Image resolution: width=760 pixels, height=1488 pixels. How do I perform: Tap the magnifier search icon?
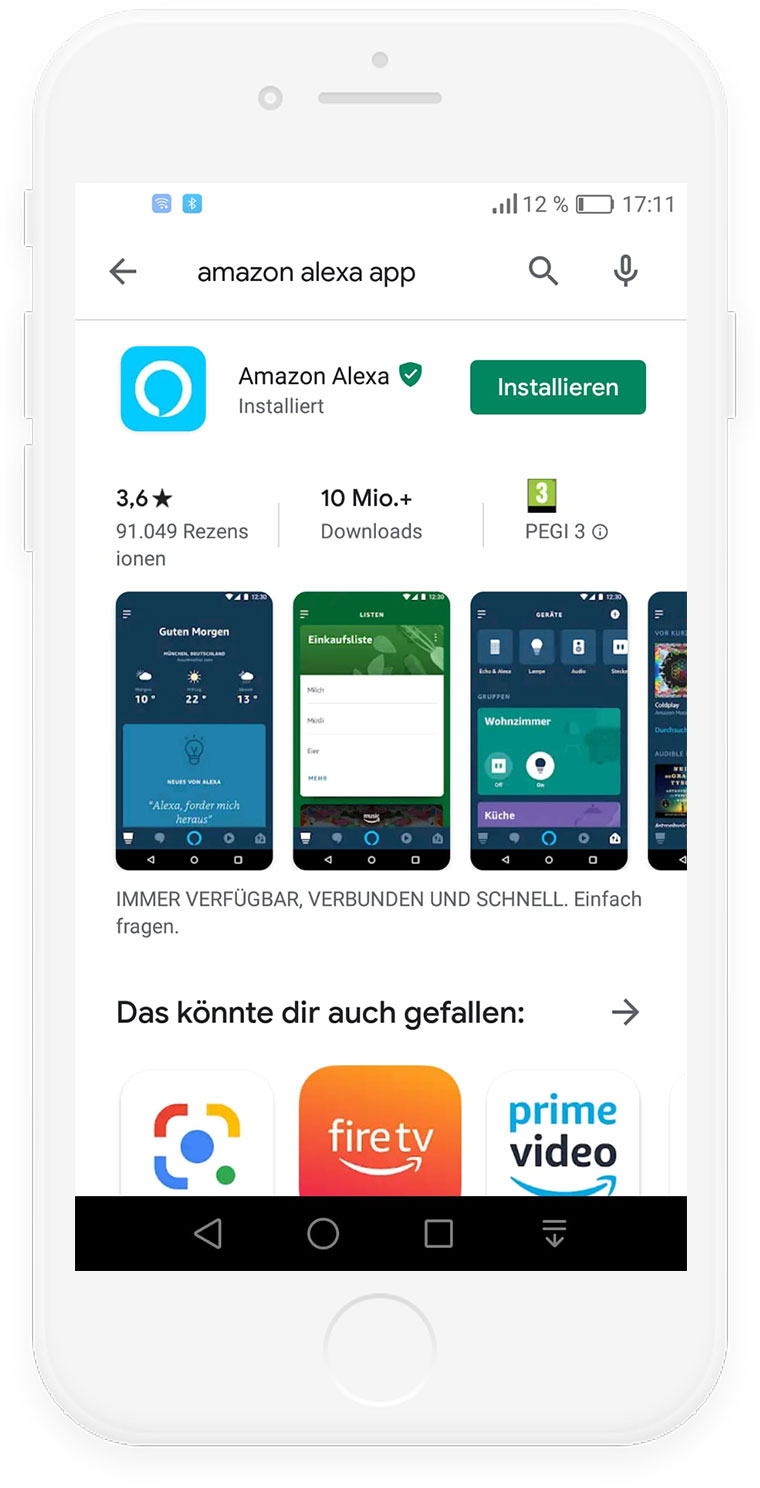[543, 270]
